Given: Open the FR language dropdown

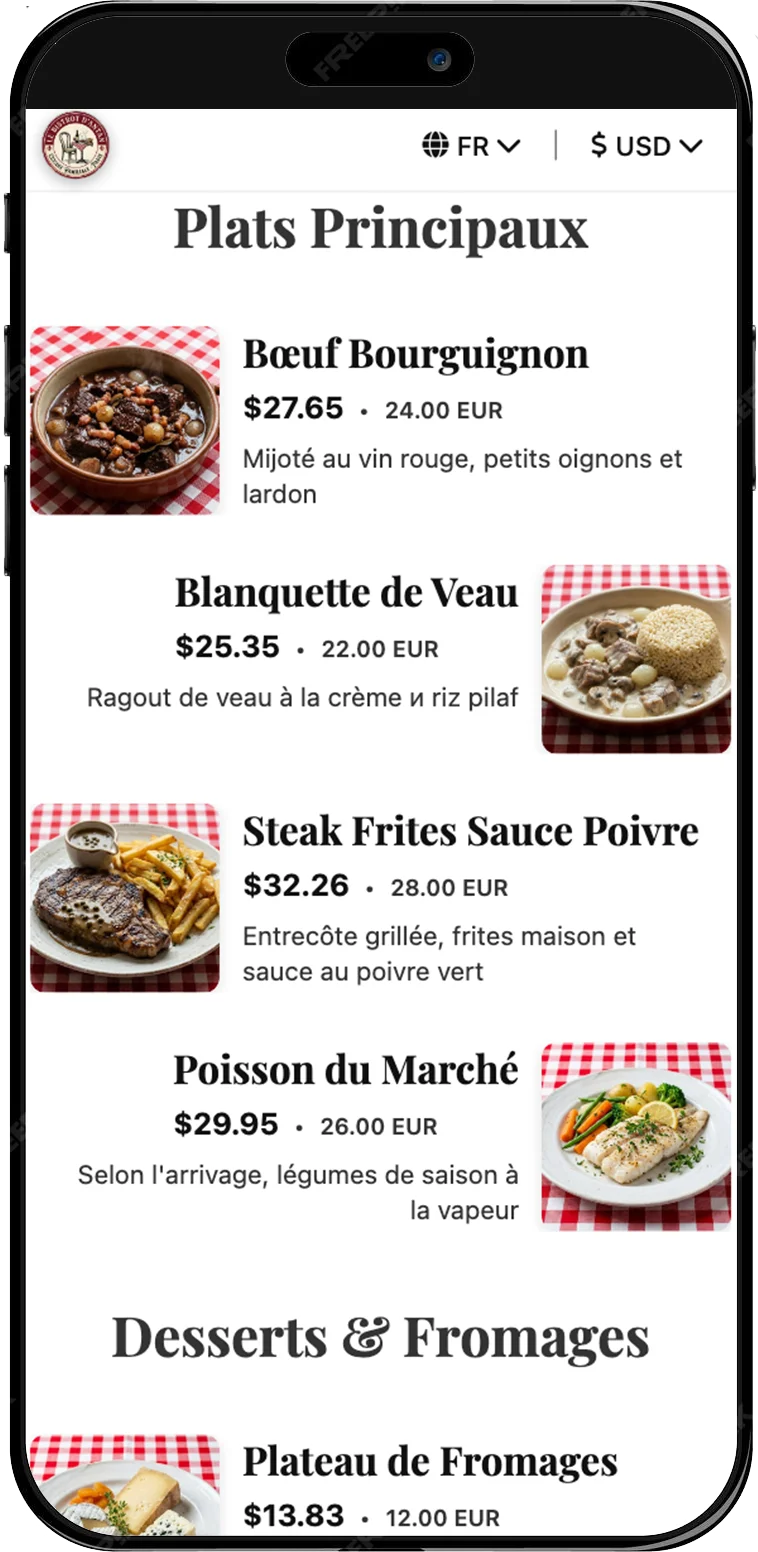Looking at the screenshot, I should point(471,146).
